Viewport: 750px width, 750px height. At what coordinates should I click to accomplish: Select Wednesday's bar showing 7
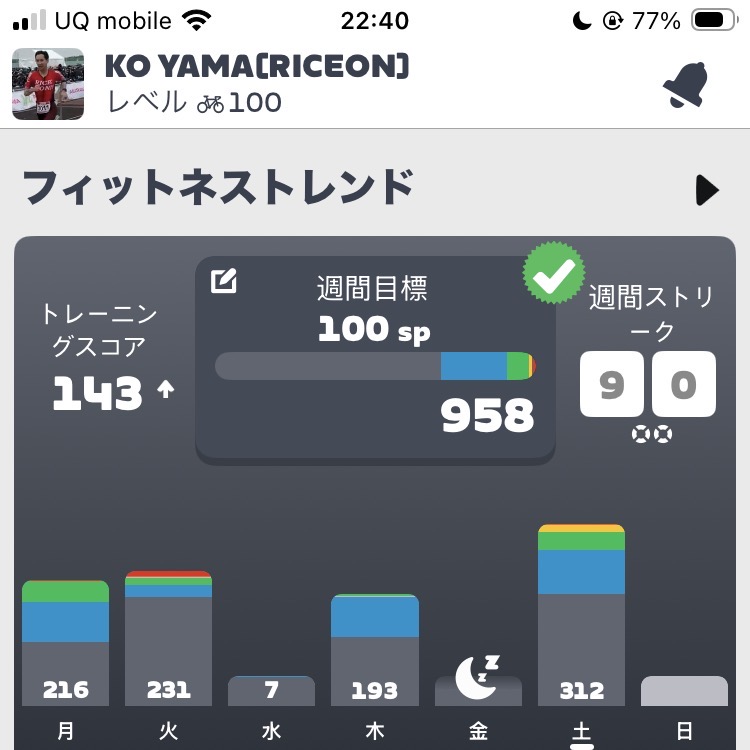[x=272, y=690]
